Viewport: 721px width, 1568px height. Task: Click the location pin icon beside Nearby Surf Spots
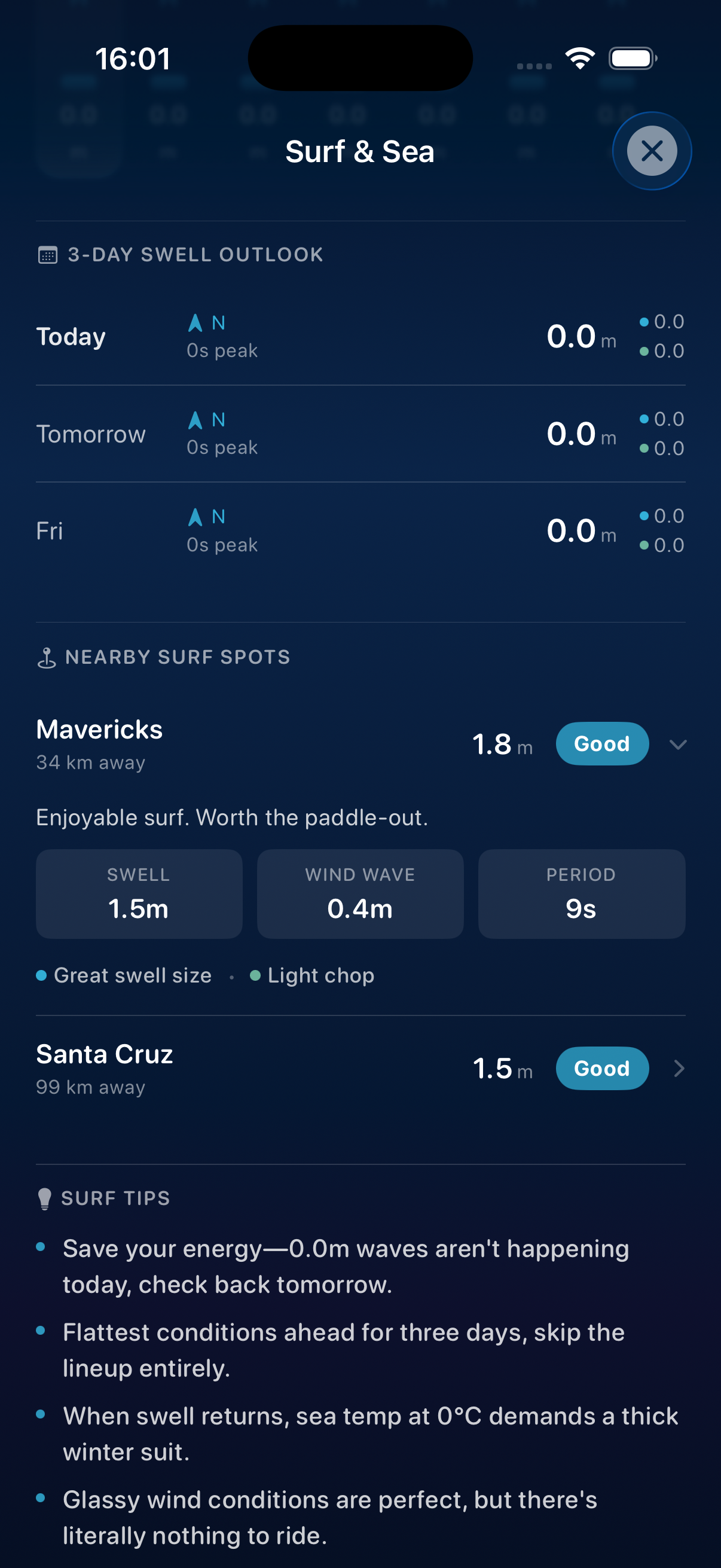coord(46,657)
